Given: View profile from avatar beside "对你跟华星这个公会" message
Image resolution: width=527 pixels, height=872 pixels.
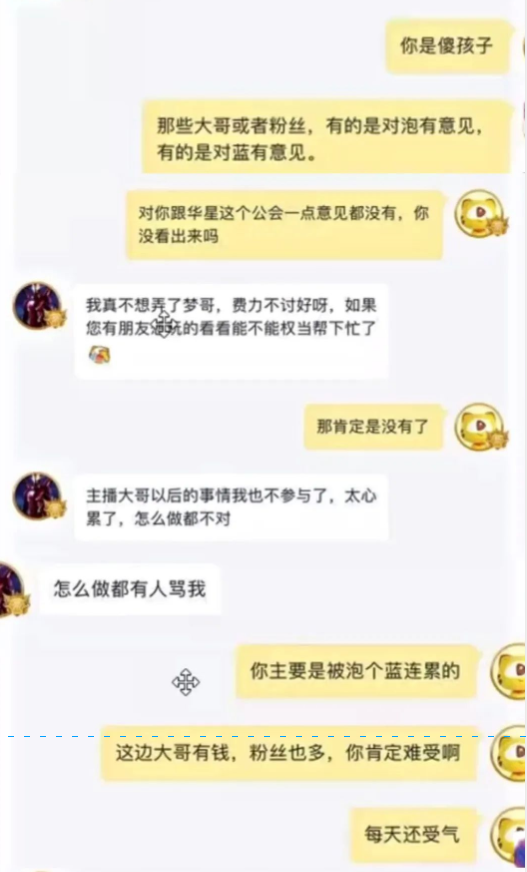Looking at the screenshot, I should (x=481, y=214).
